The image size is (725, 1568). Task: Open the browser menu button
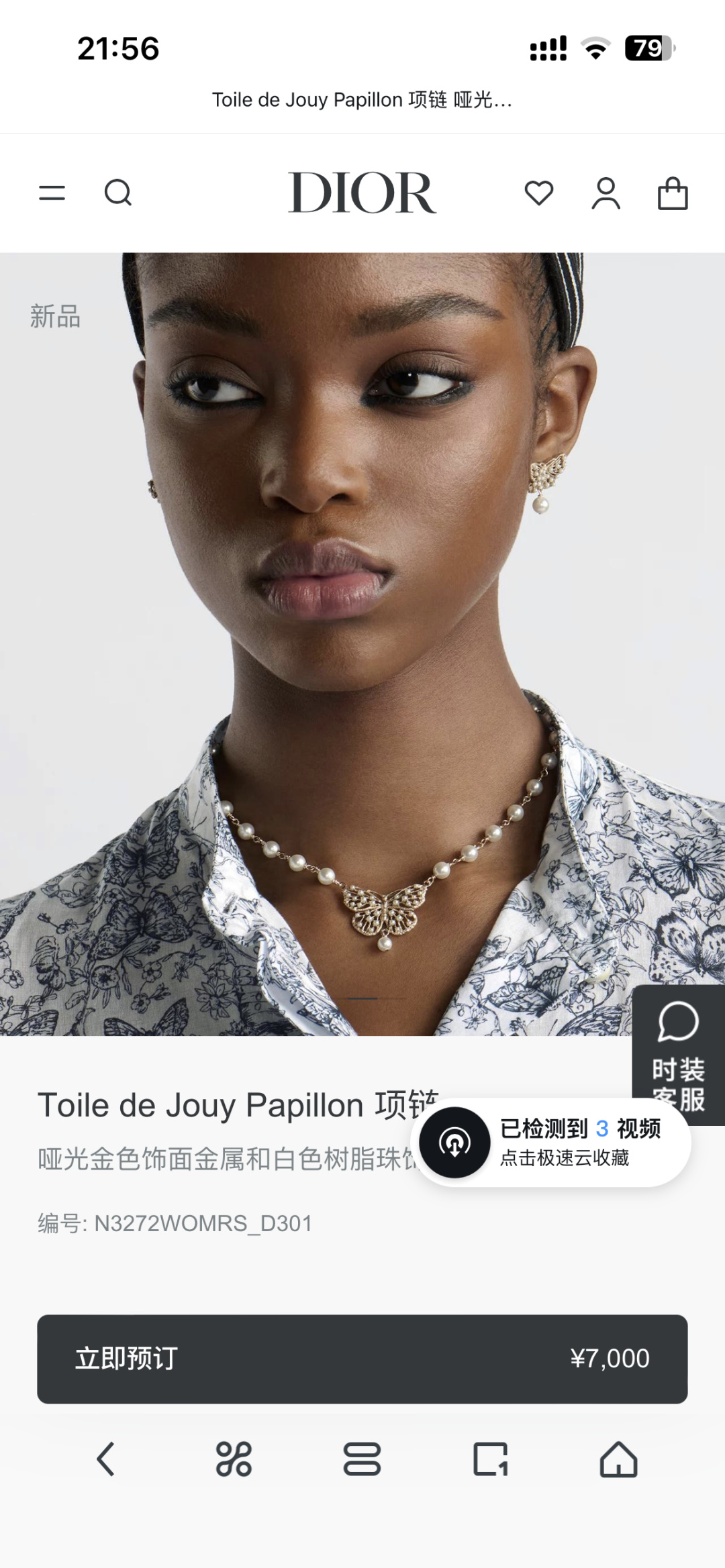[x=362, y=1459]
